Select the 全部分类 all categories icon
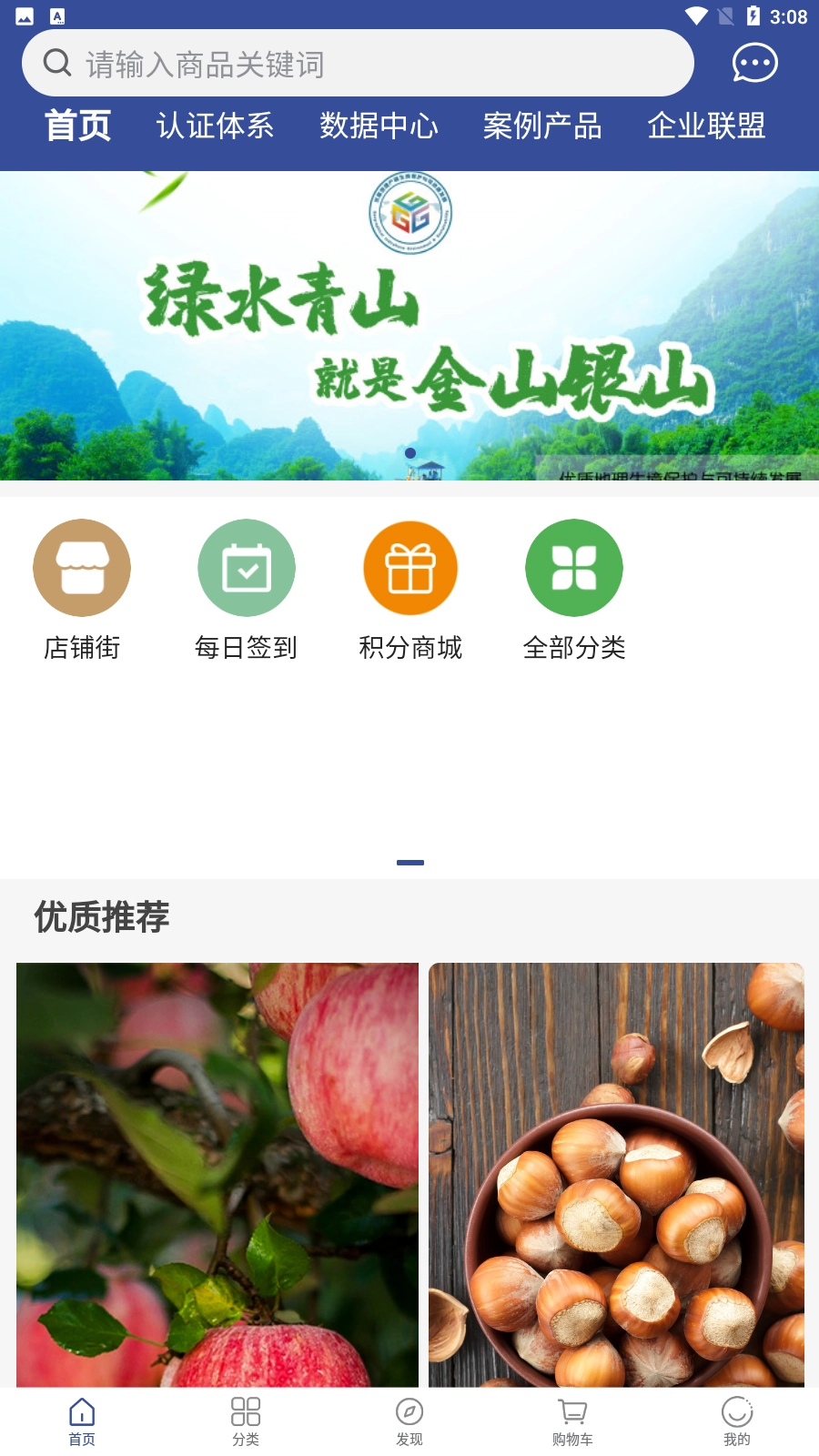This screenshot has height=1456, width=819. tap(574, 567)
